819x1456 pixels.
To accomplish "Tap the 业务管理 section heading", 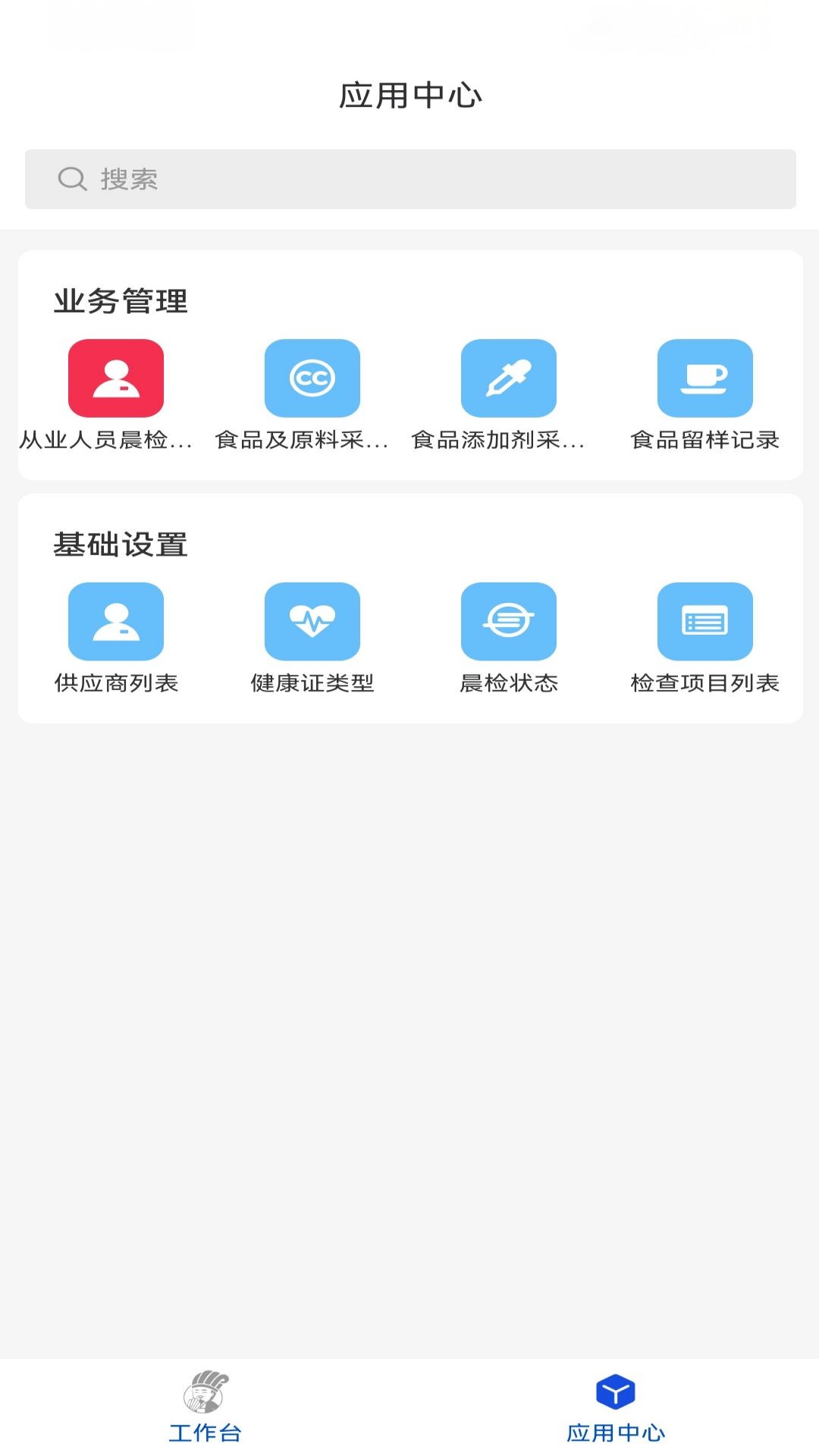I will click(120, 301).
